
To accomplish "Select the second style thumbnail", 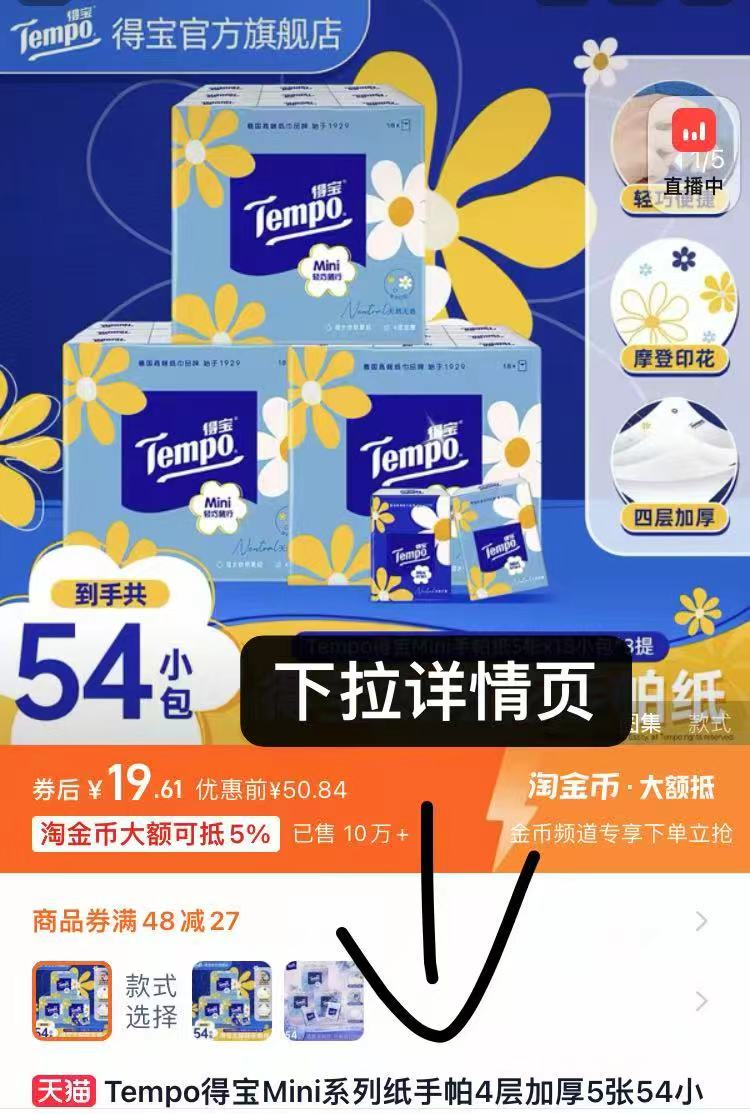I will pyautogui.click(x=232, y=1001).
